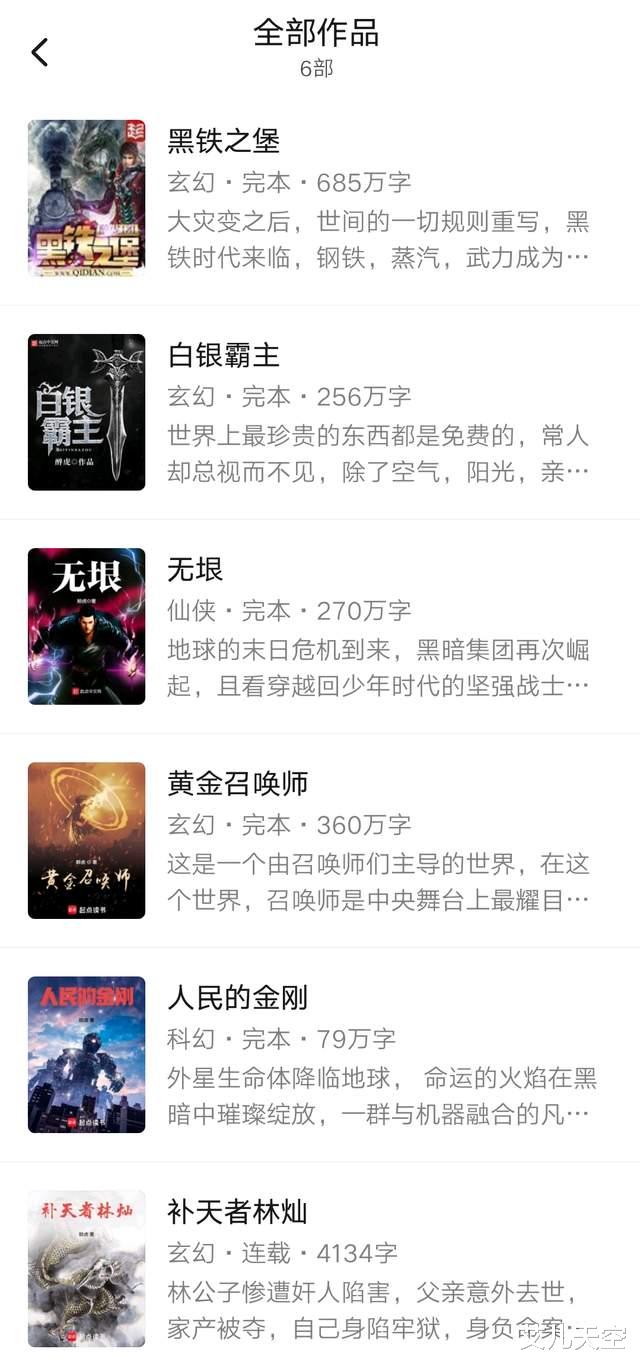This screenshot has height=1368, width=640.
Task: Open the novel 黄金召唤师
Action: [237, 783]
